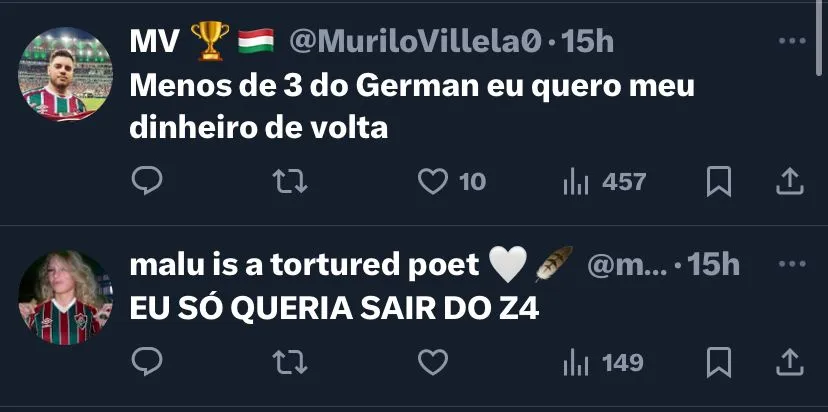Screen dimensions: 828x412
Task: View analytics of MV's tweet
Action: coord(576,181)
